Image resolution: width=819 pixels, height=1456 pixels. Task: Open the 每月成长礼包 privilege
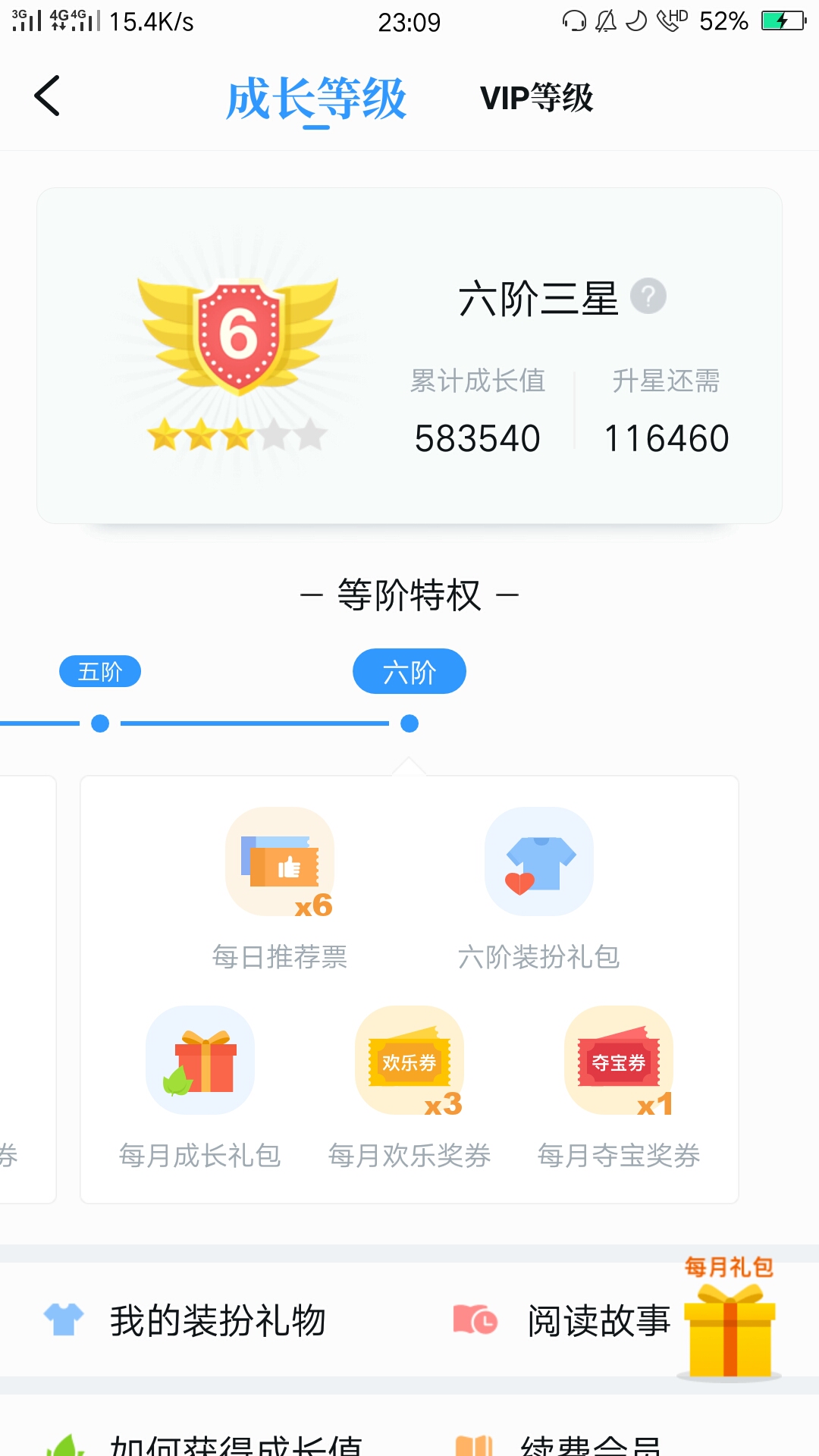click(x=200, y=1086)
